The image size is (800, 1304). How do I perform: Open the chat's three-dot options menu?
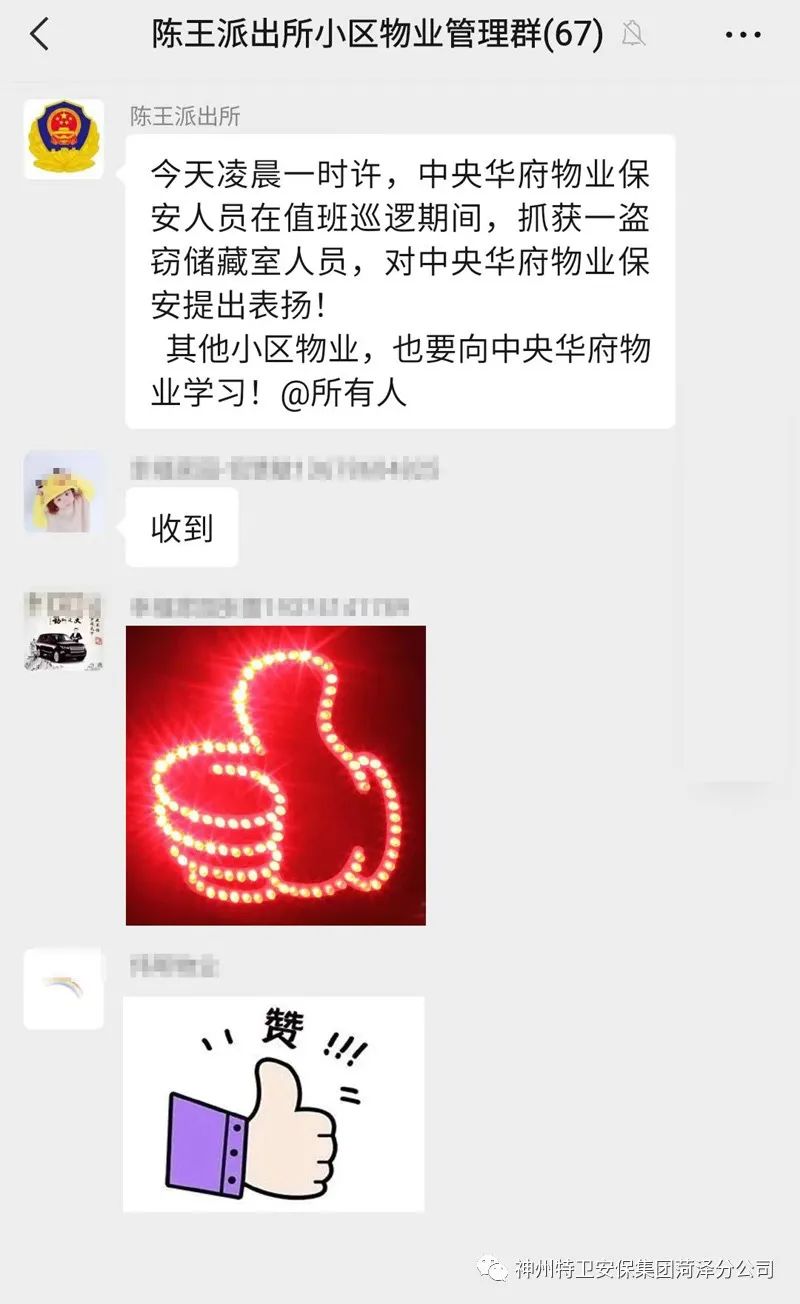(x=742, y=36)
